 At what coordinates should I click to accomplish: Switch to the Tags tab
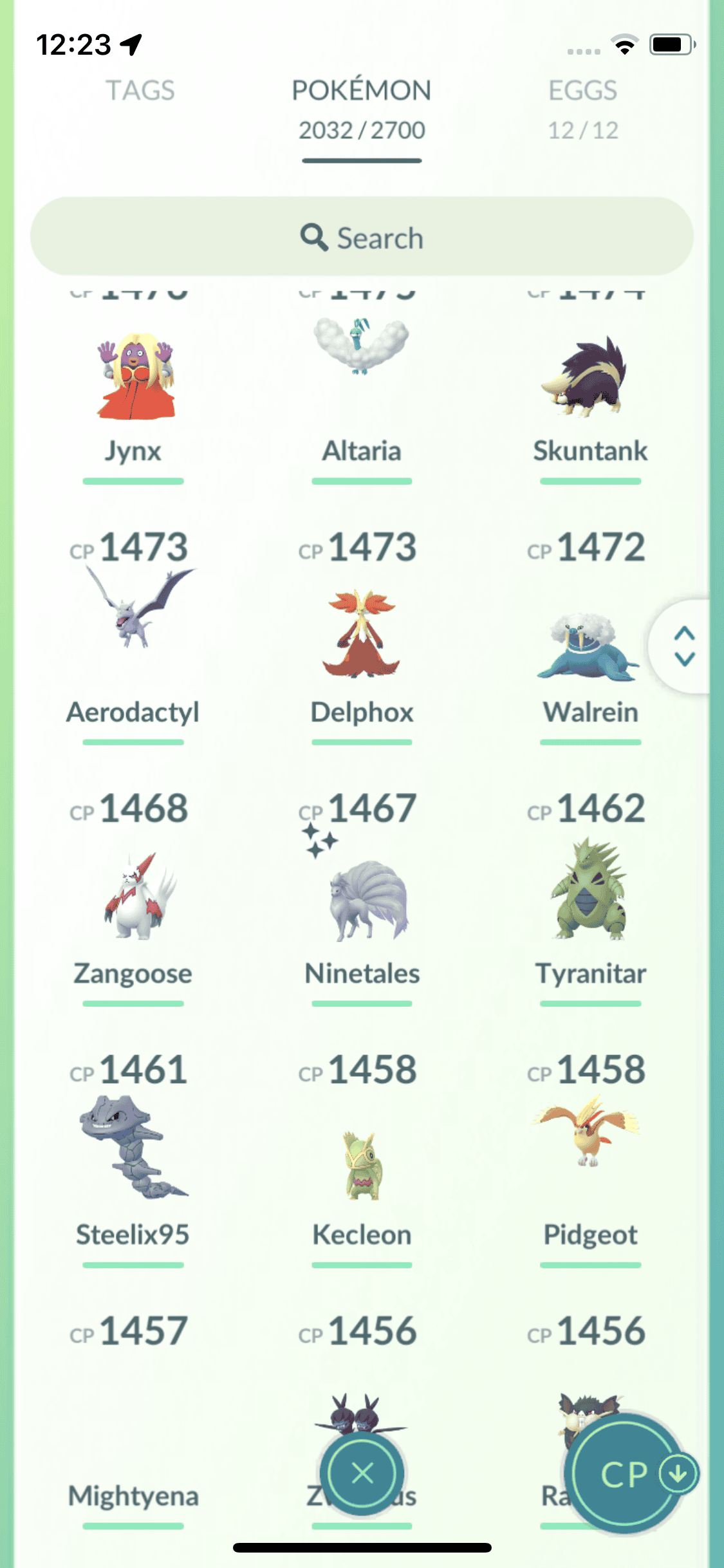[140, 91]
